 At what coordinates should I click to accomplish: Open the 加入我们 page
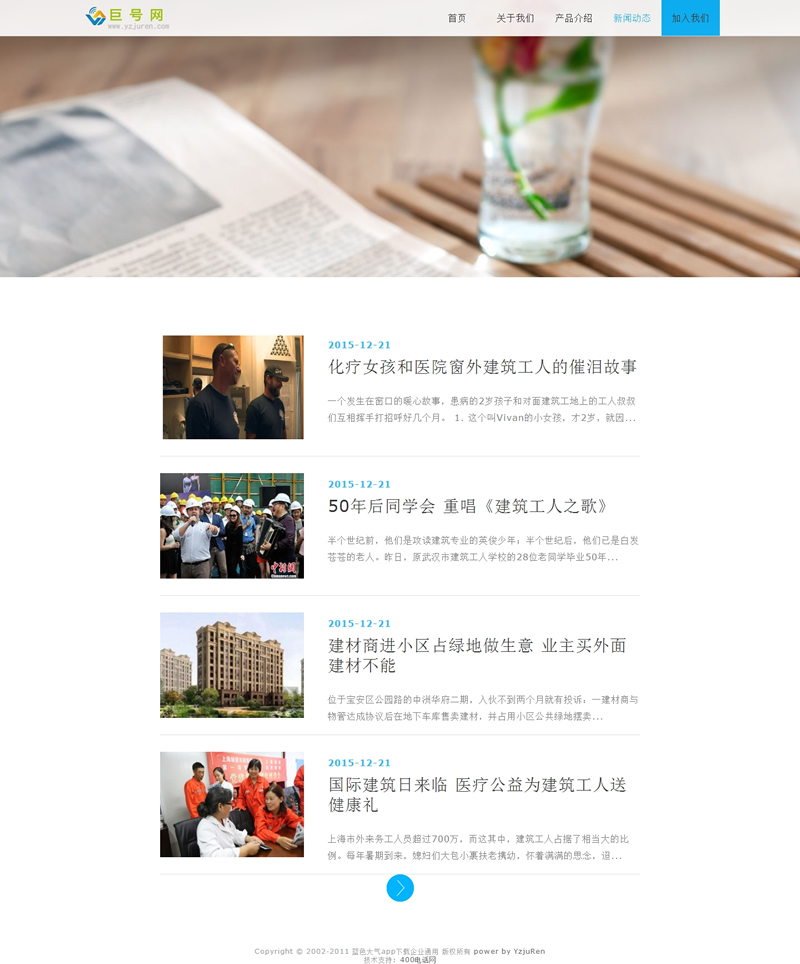tap(690, 18)
